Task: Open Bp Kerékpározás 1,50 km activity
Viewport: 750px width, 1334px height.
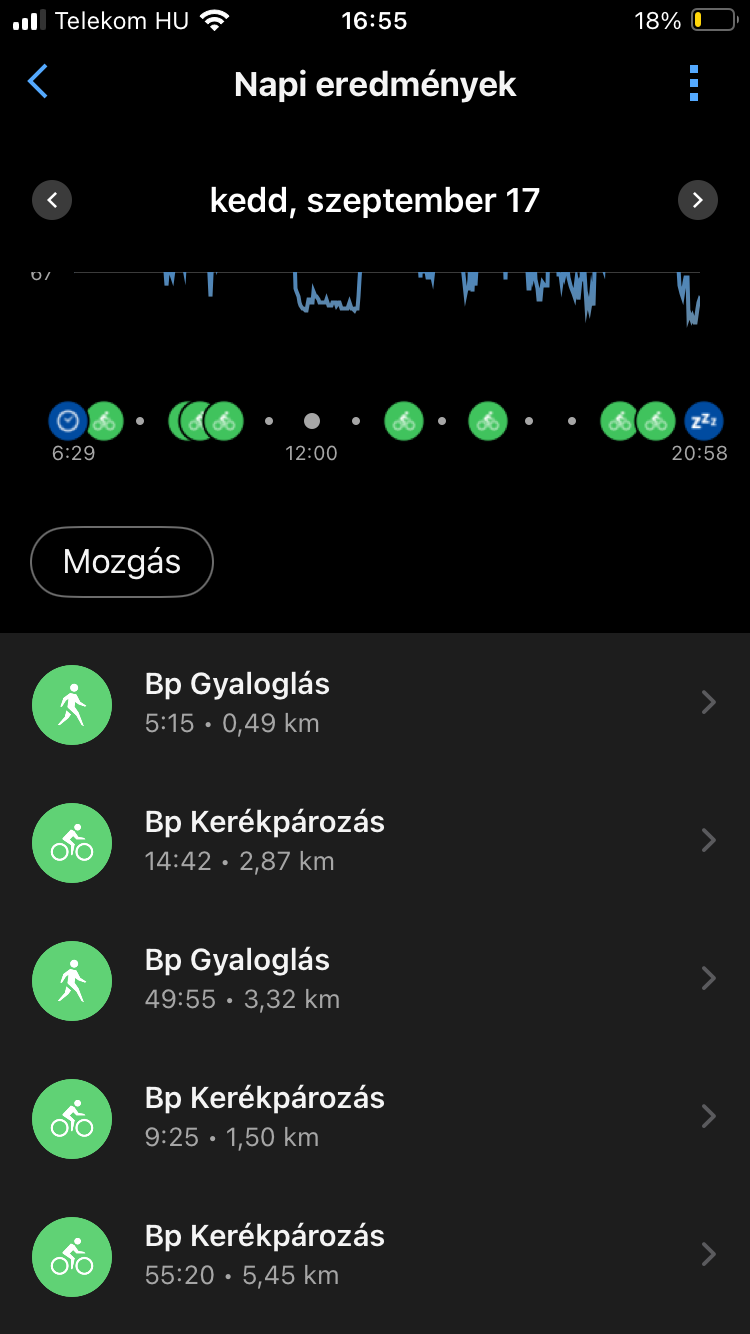Action: click(375, 1117)
